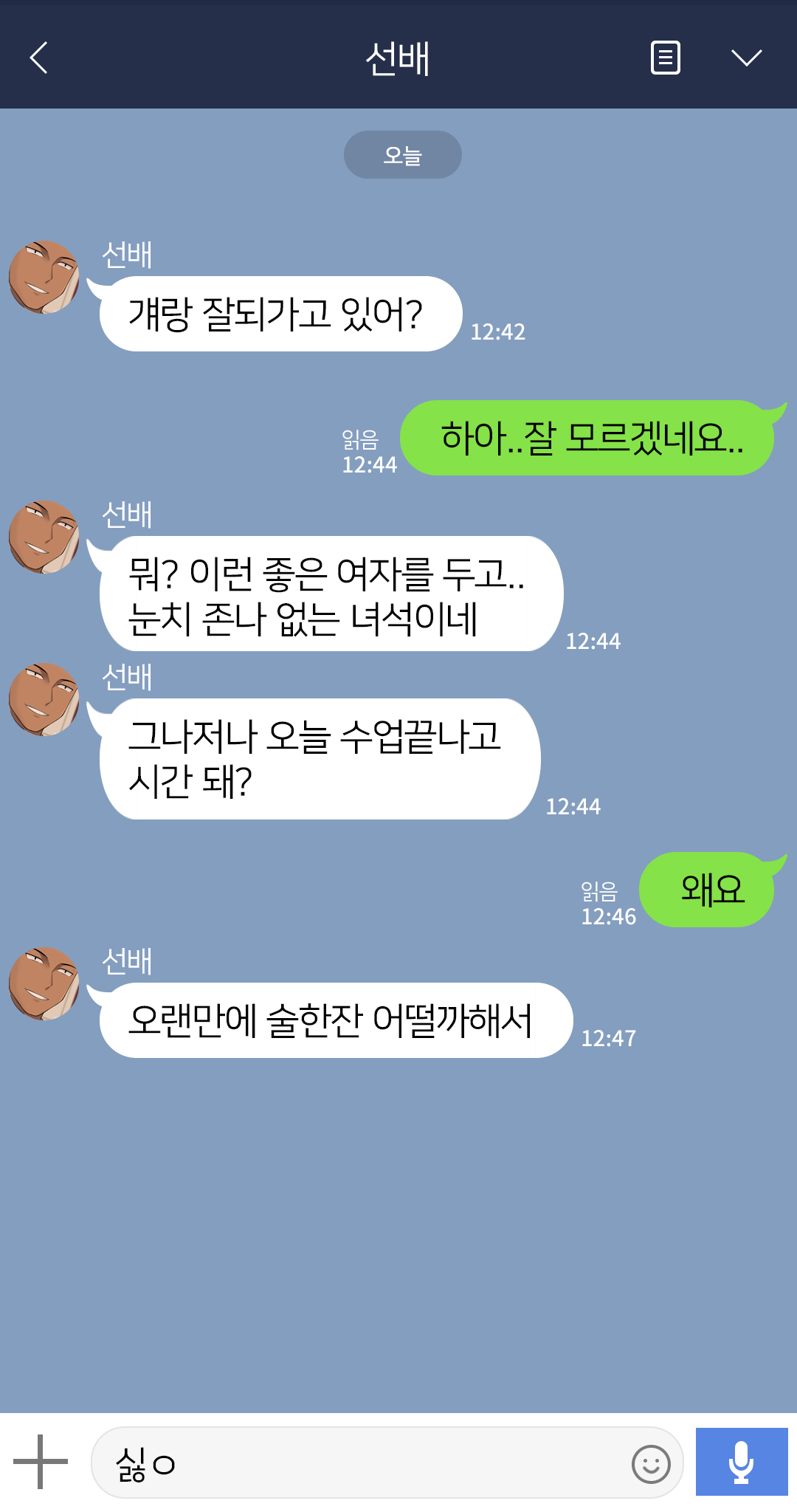Open the emoji sticker picker
This screenshot has width=797, height=1512.
651,1463
